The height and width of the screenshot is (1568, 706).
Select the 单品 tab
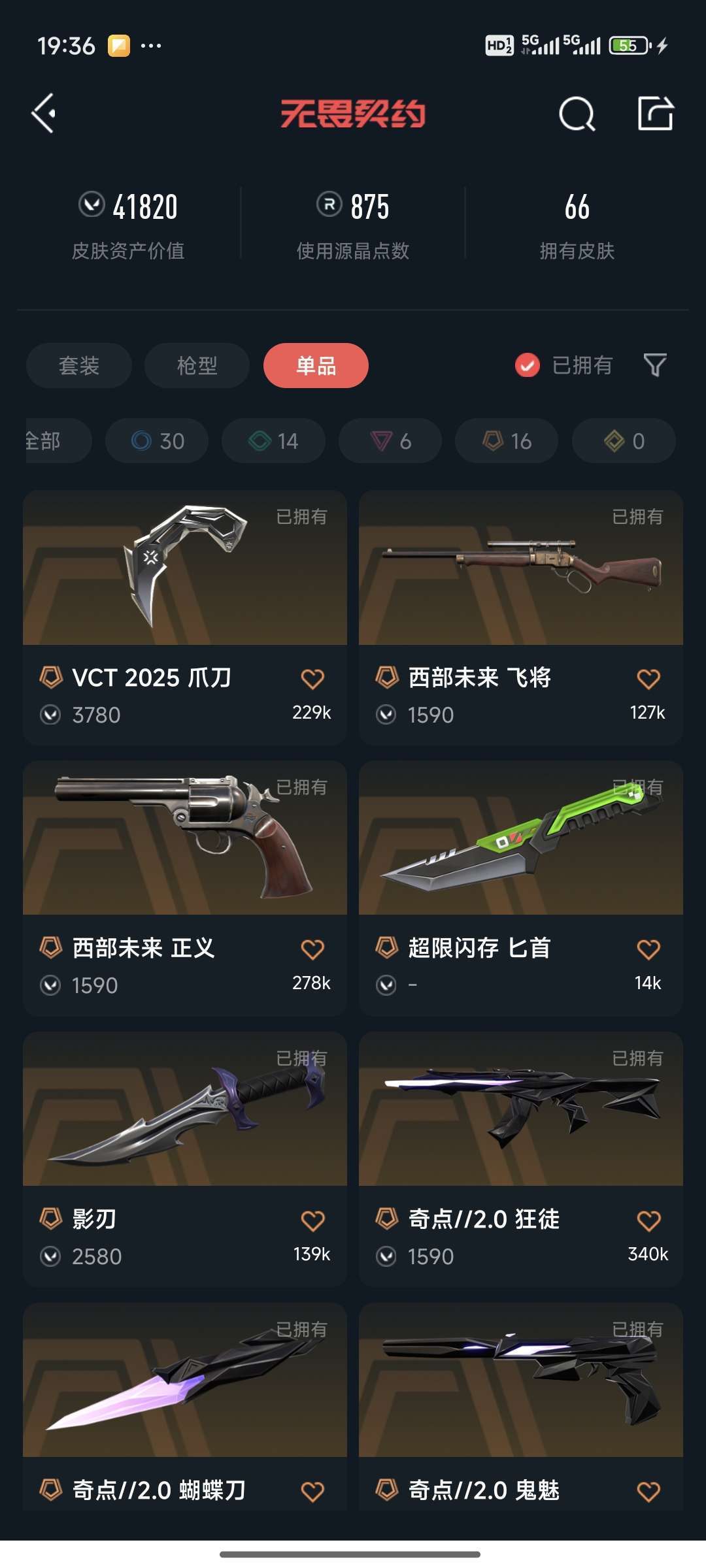click(316, 365)
